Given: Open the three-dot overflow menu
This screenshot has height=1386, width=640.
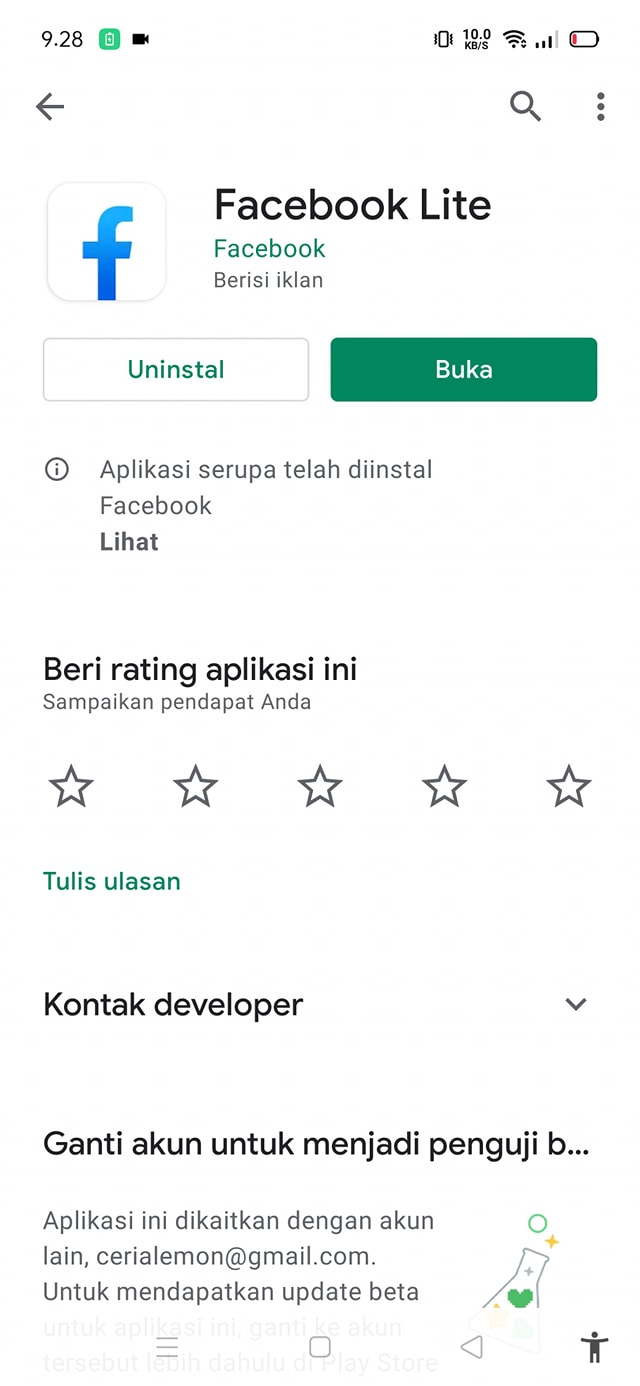Looking at the screenshot, I should tap(600, 106).
